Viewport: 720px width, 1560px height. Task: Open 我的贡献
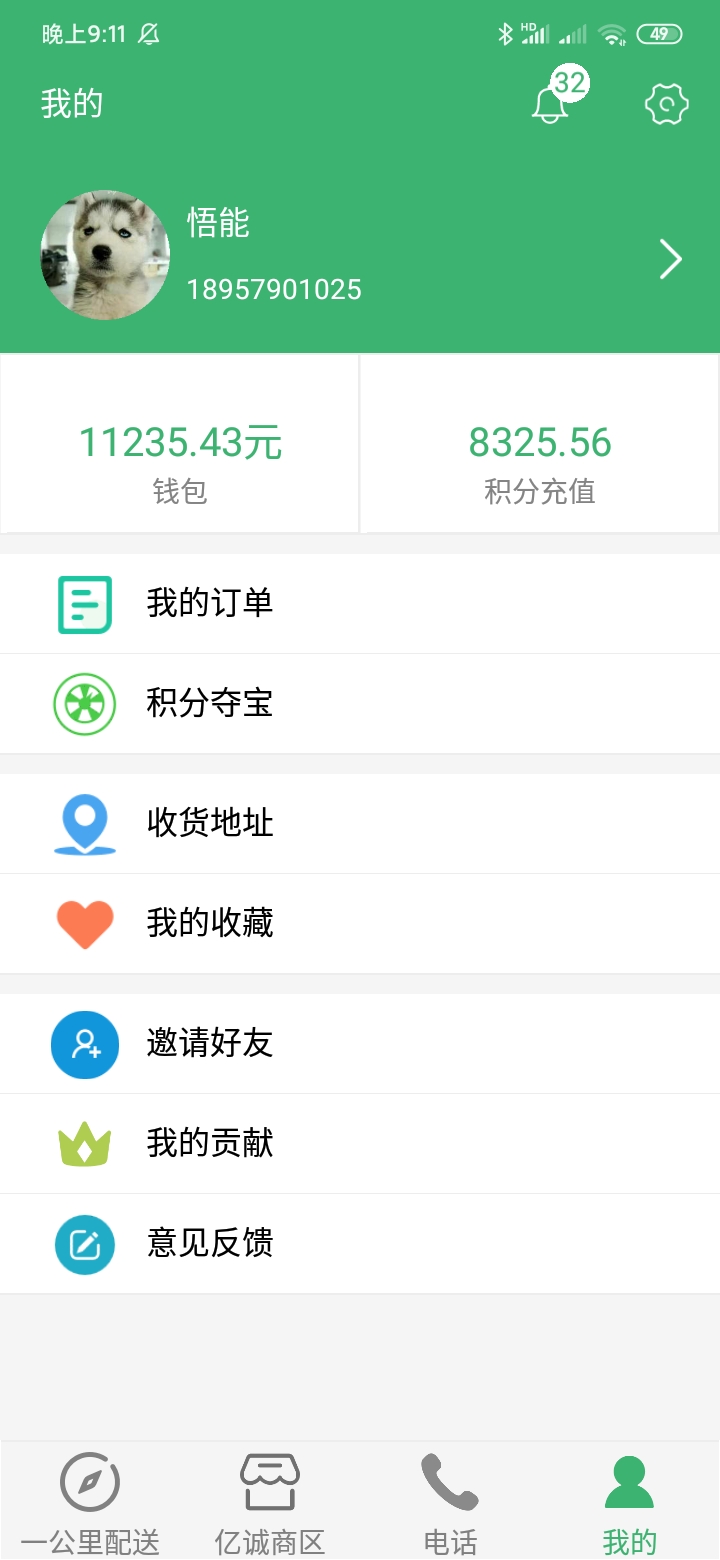[360, 1143]
